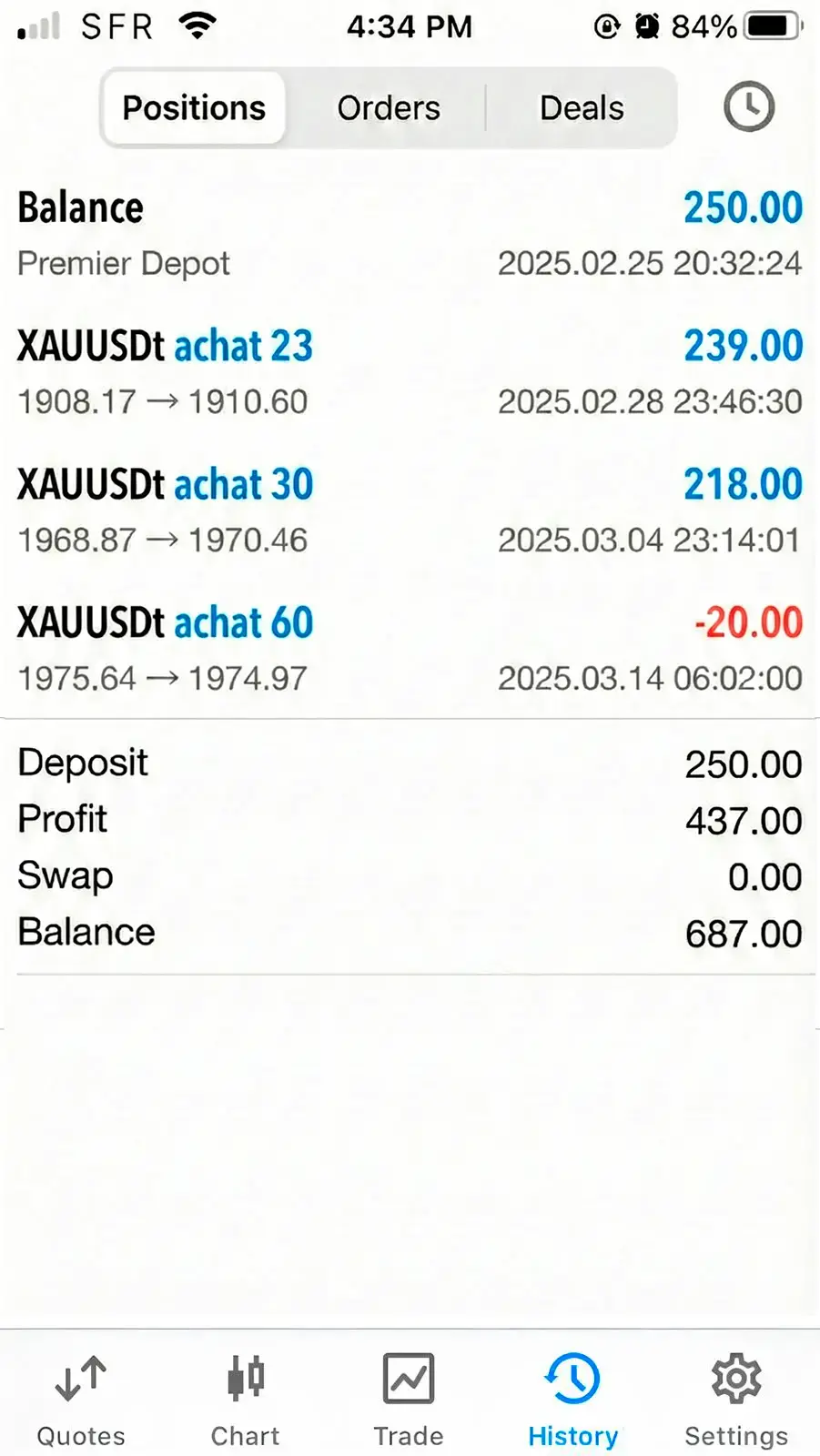Tap the final Balance row showing 687.00
The image size is (820, 1456).
pyautogui.click(x=410, y=931)
